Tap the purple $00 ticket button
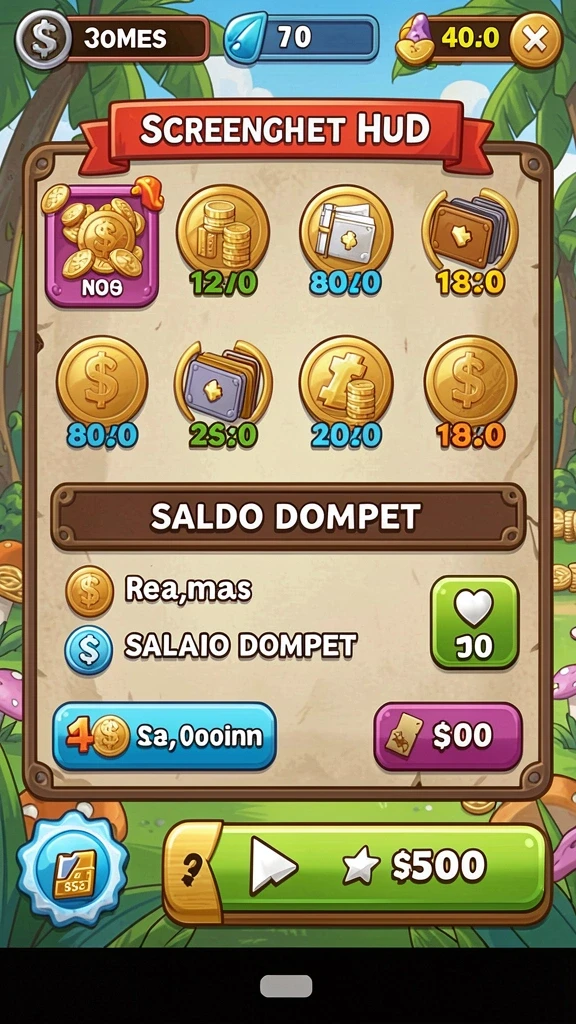 pos(448,736)
